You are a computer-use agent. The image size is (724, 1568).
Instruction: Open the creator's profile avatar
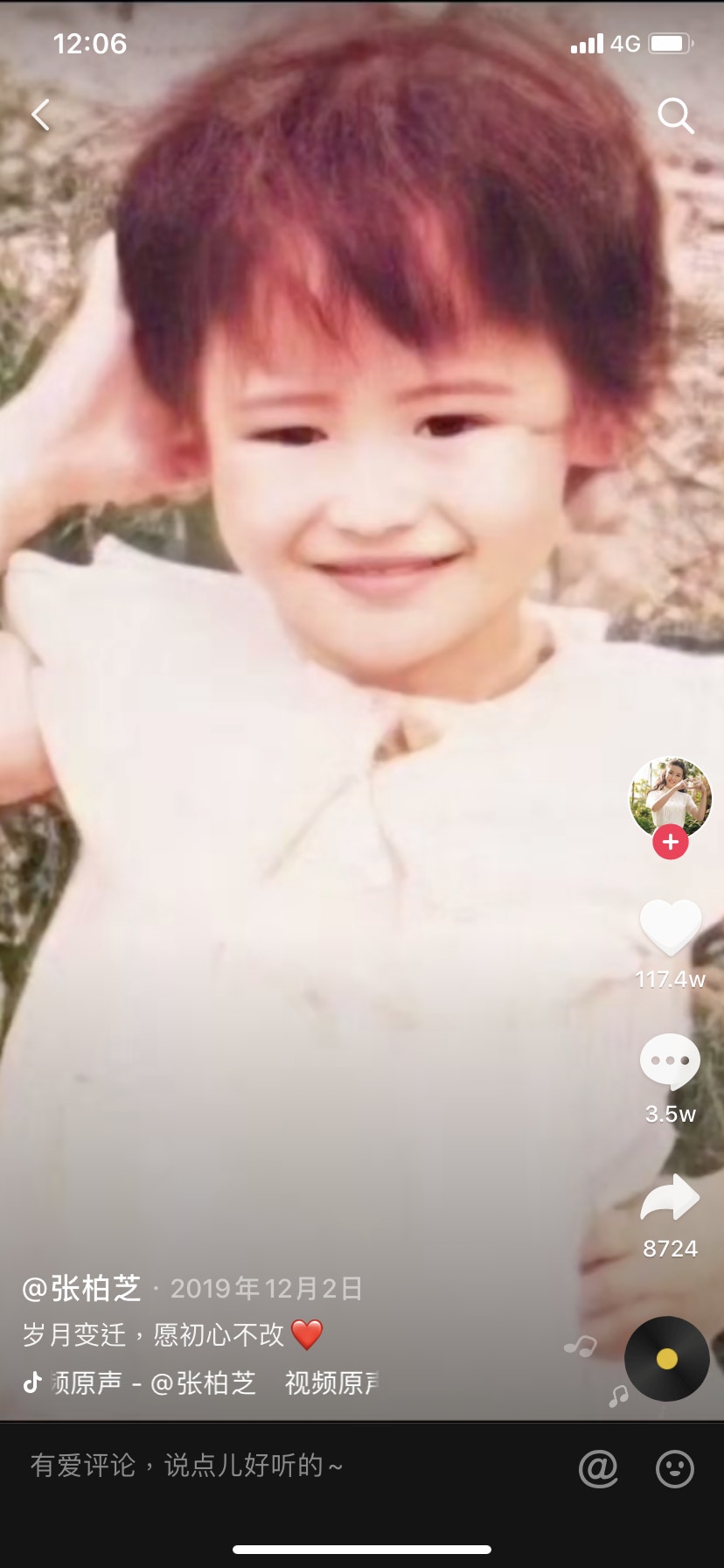(671, 797)
